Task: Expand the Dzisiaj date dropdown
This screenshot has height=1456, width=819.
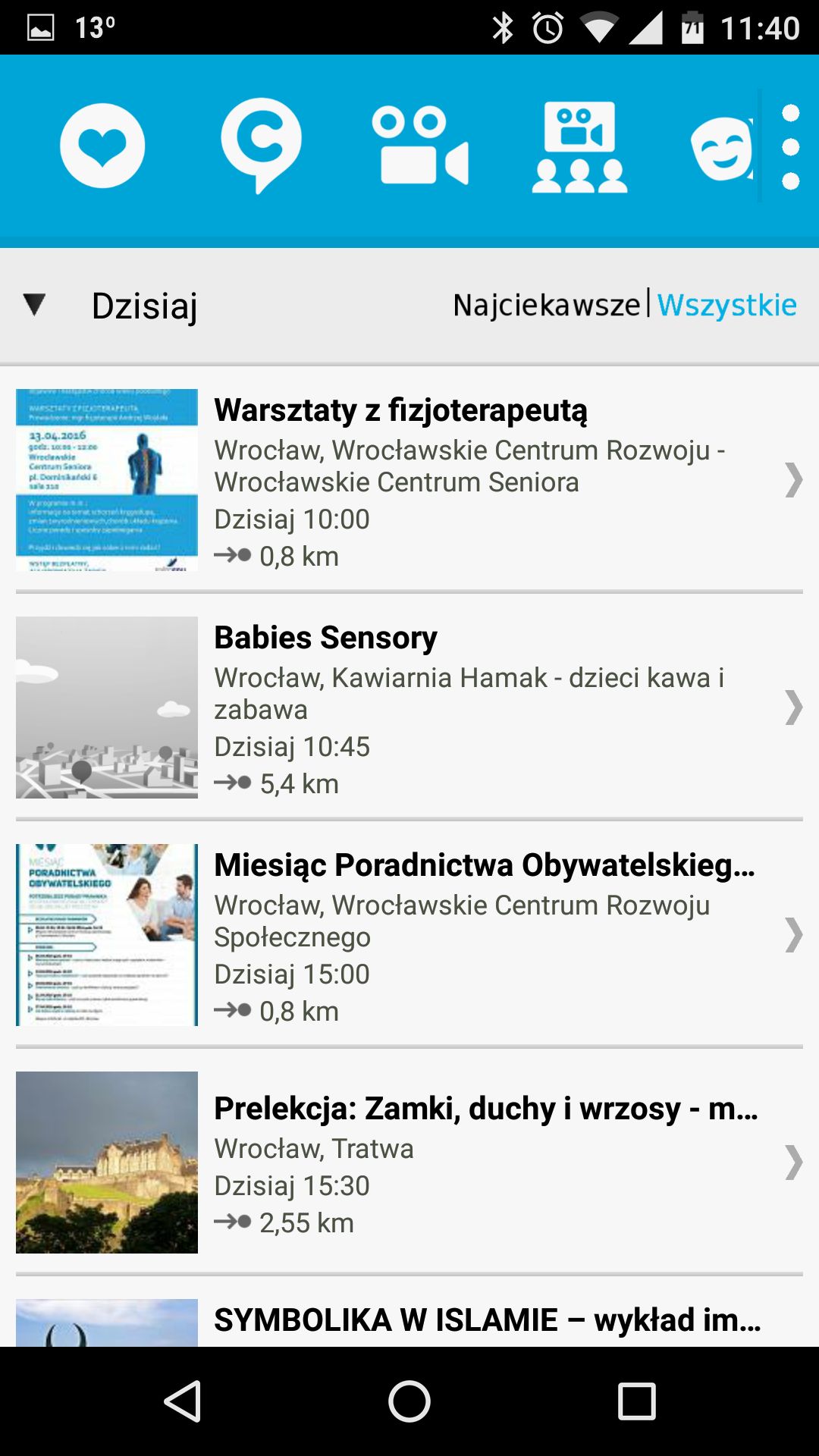Action: pos(110,306)
